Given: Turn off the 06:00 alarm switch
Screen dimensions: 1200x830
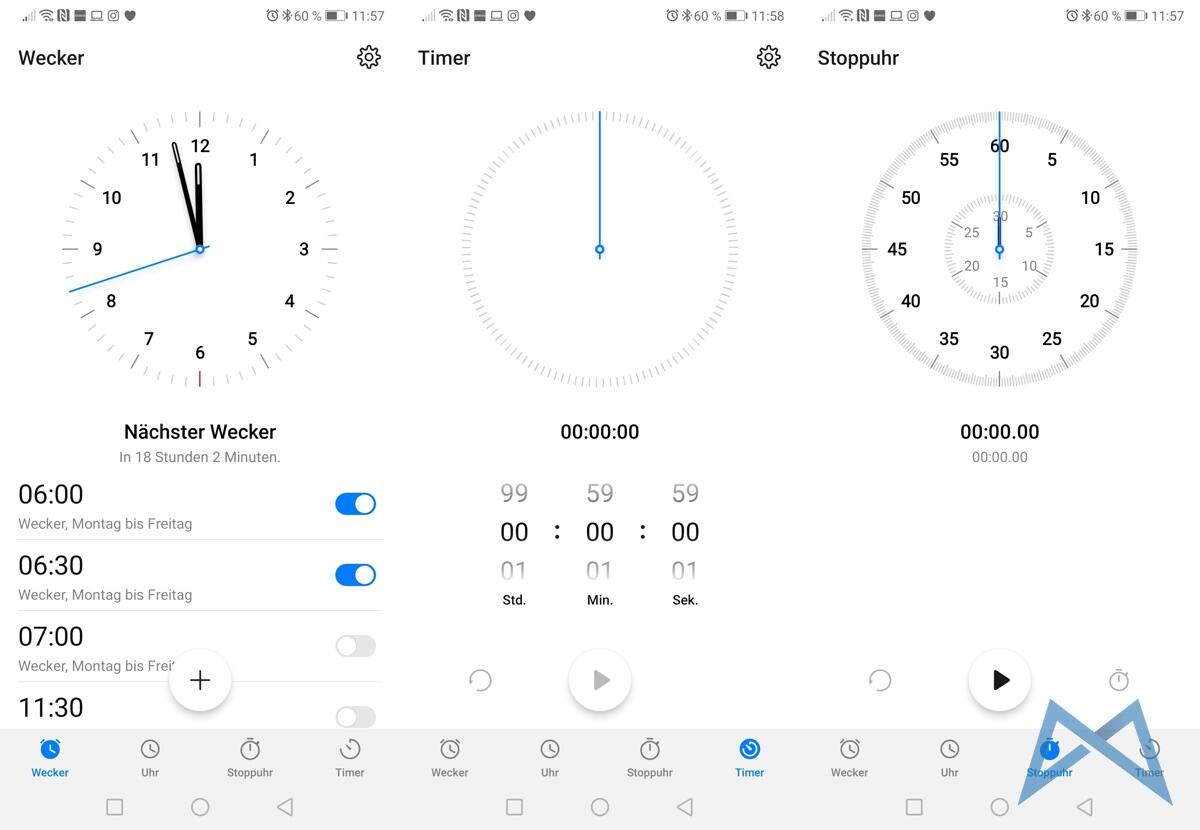Looking at the screenshot, I should (x=355, y=504).
